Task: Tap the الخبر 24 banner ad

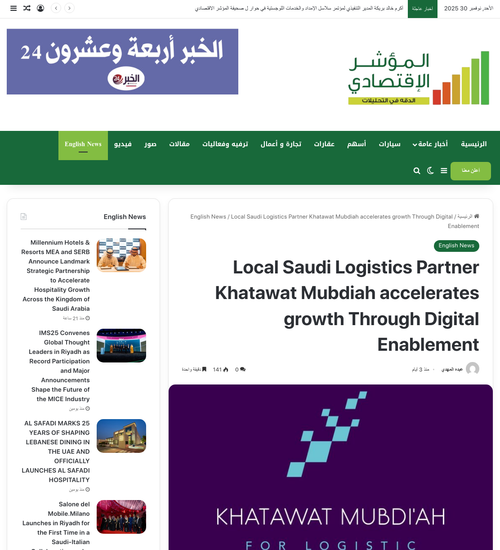Action: [x=122, y=62]
